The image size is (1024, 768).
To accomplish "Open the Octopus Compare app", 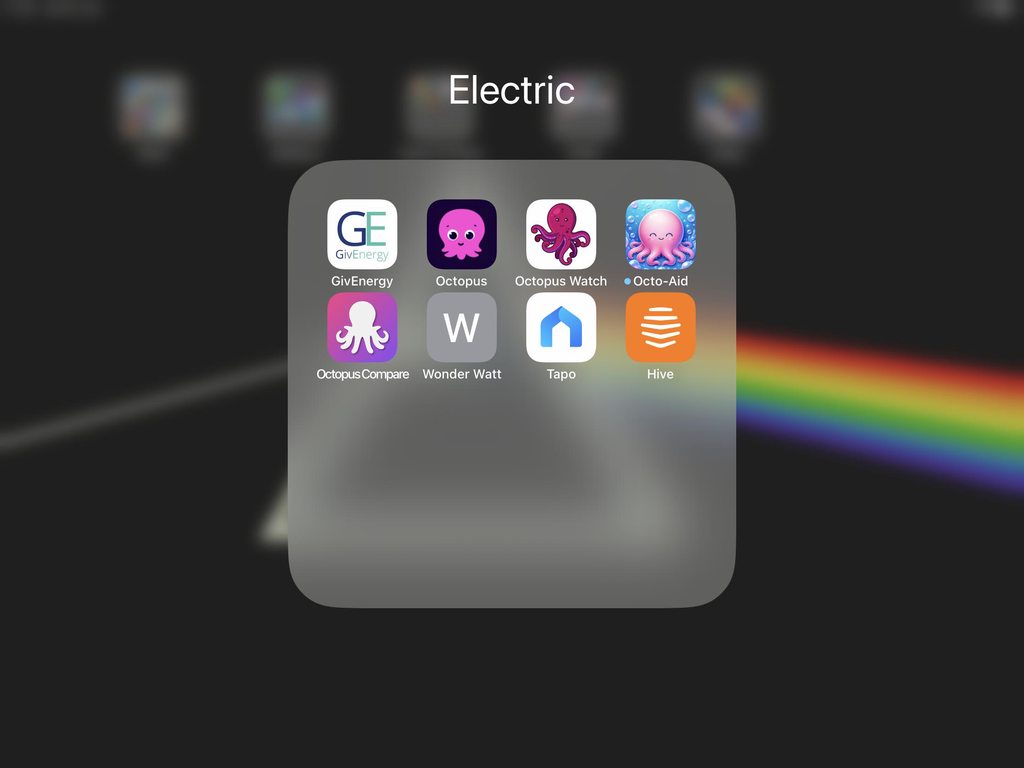I will (x=362, y=327).
